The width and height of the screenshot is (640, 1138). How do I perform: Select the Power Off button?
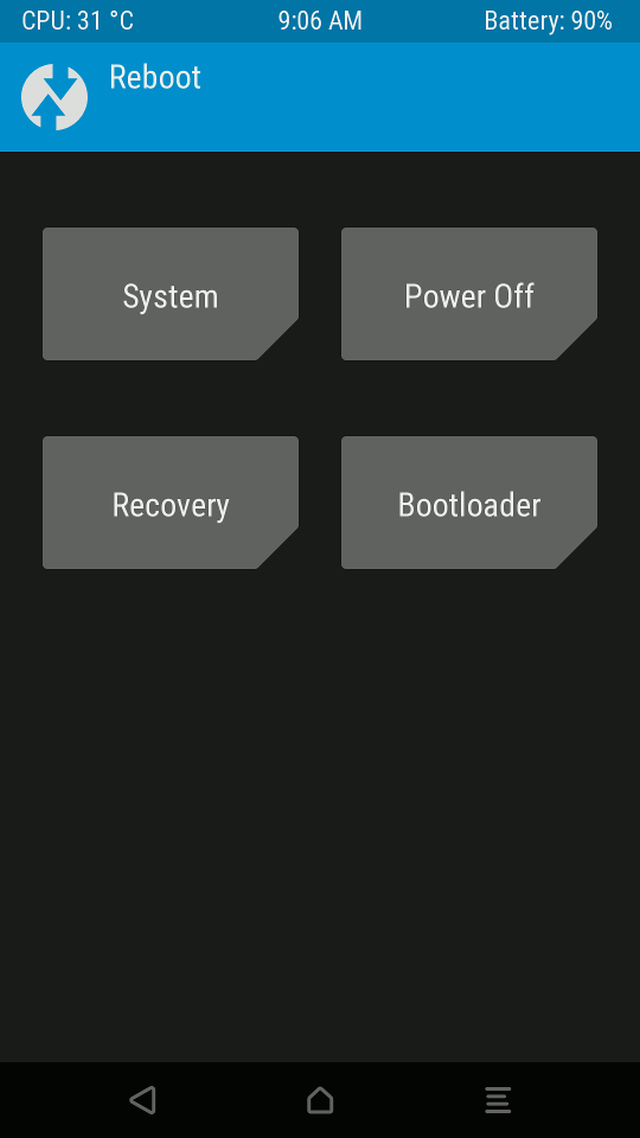click(x=469, y=294)
